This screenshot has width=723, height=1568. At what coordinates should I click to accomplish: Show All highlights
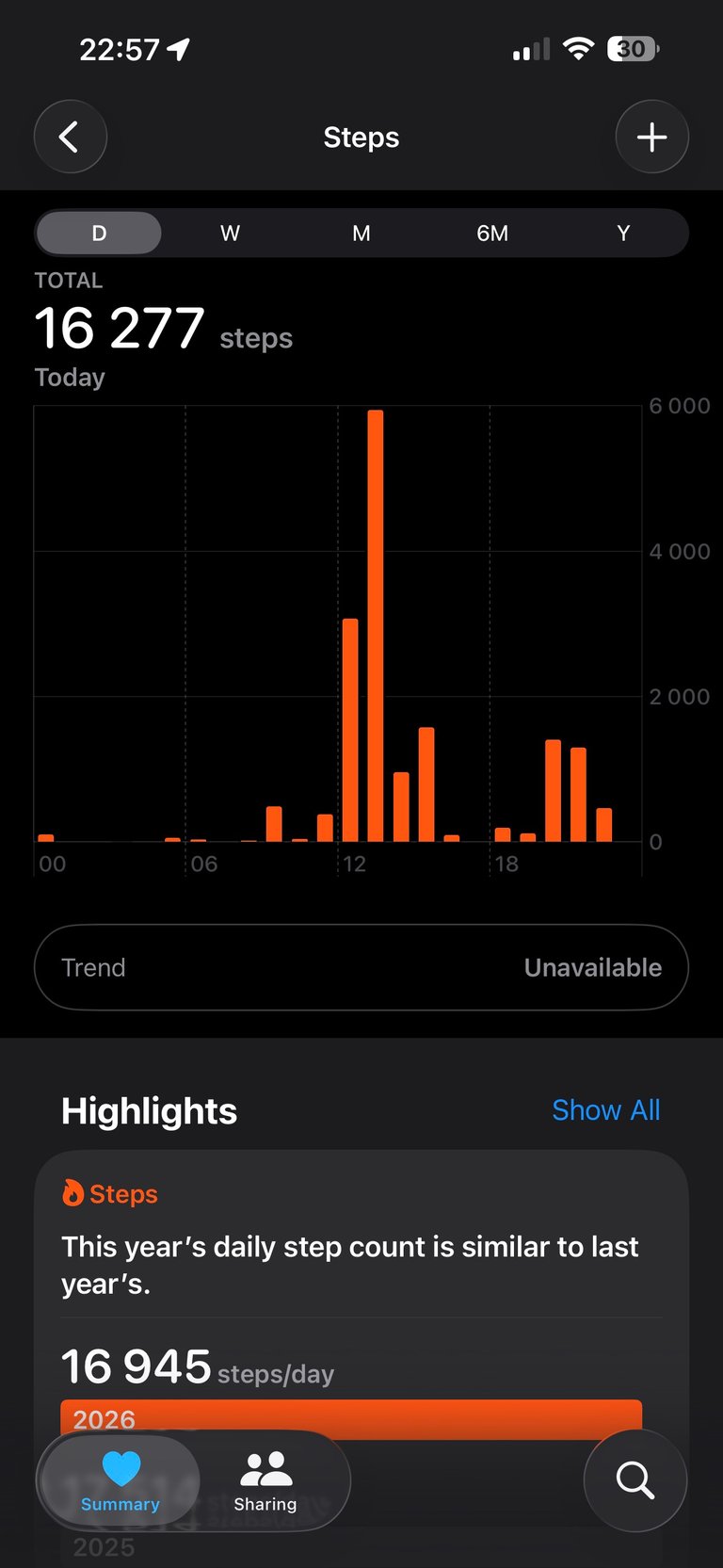click(605, 1110)
